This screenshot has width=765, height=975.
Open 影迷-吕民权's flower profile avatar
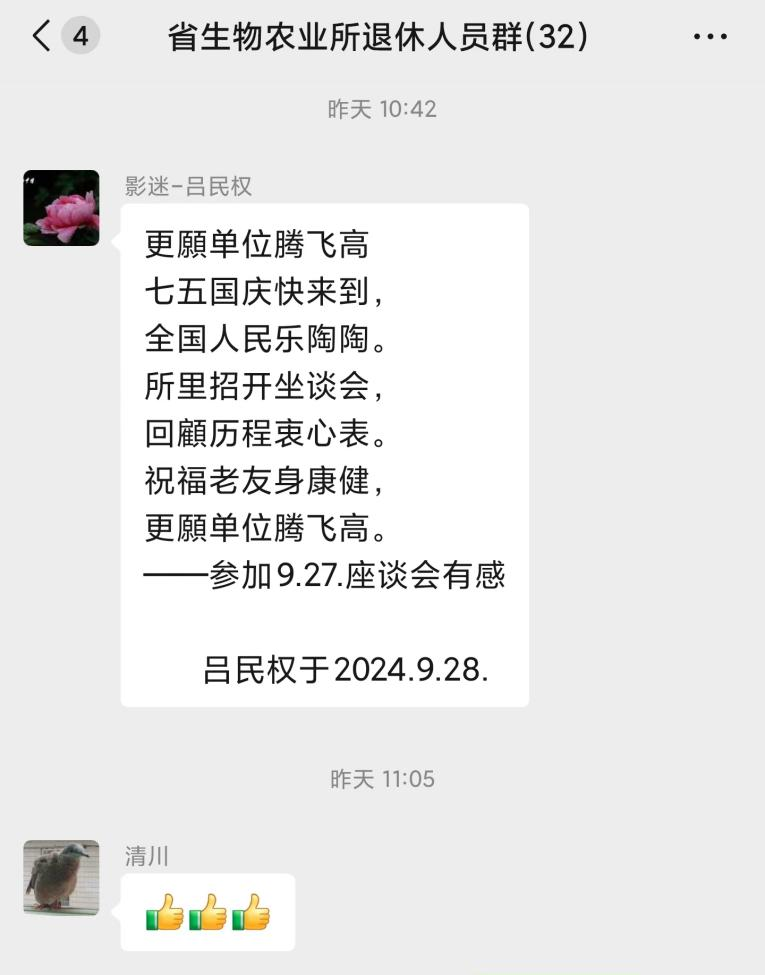(x=61, y=208)
